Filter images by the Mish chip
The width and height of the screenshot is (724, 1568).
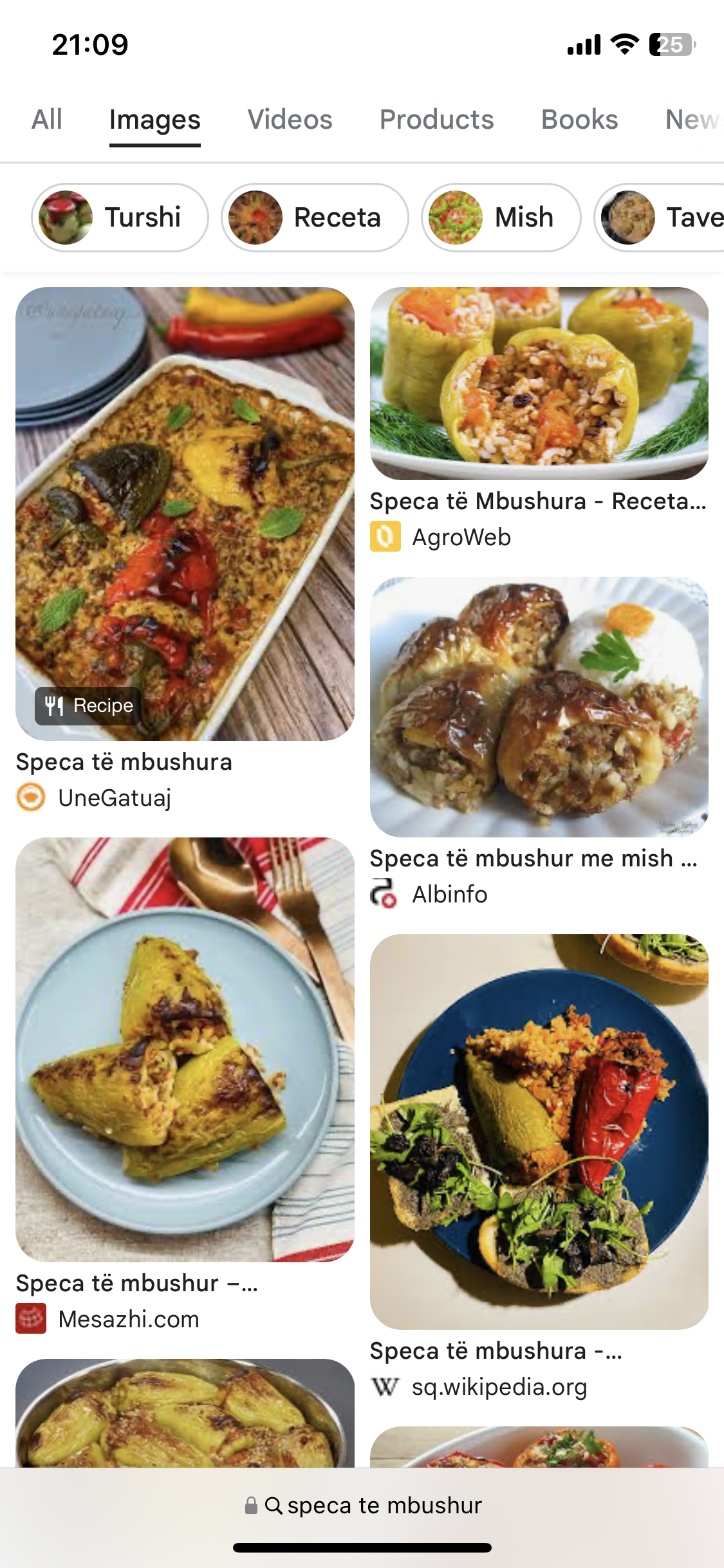pyautogui.click(x=501, y=218)
